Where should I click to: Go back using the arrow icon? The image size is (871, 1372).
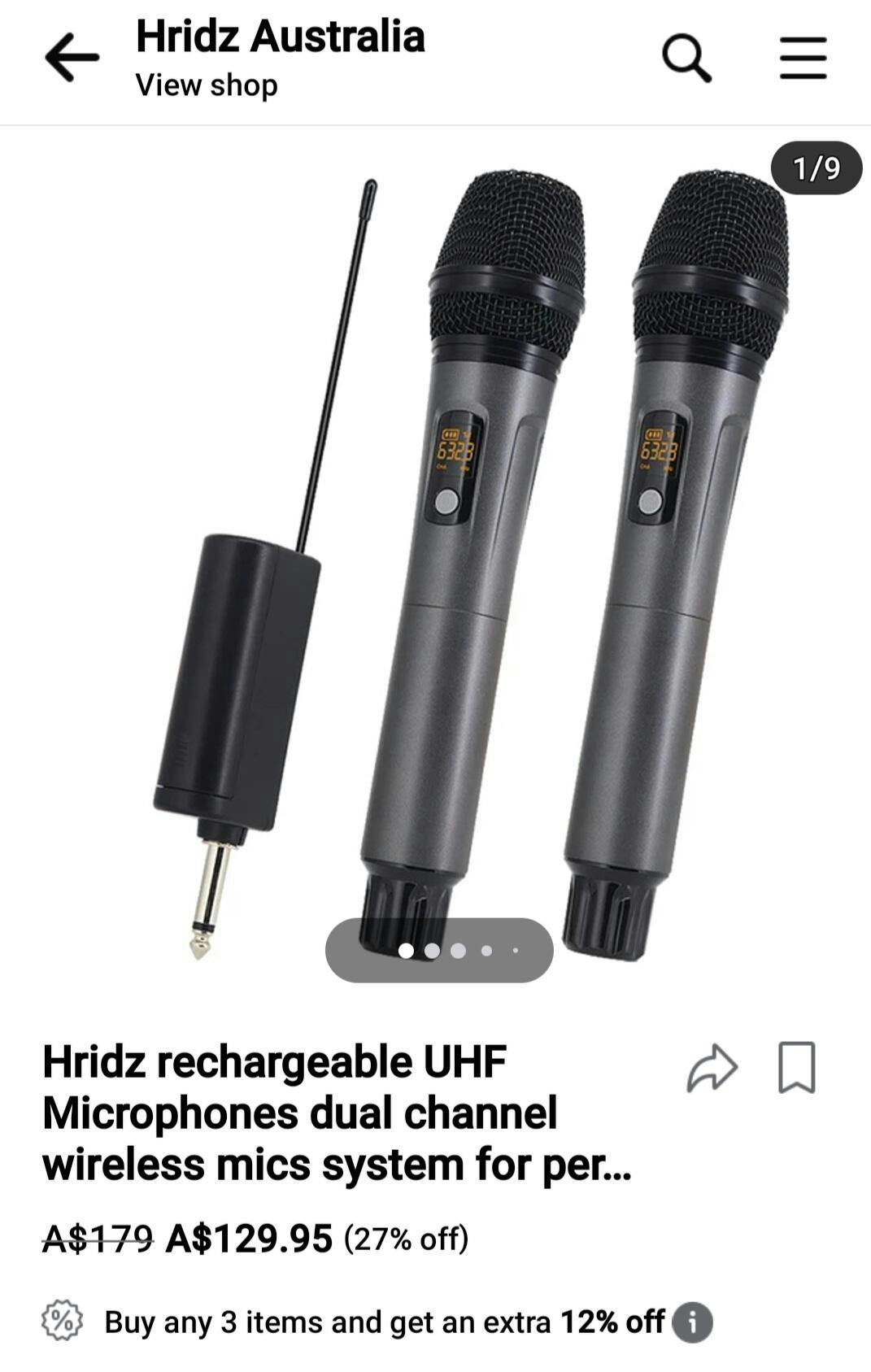(x=72, y=58)
